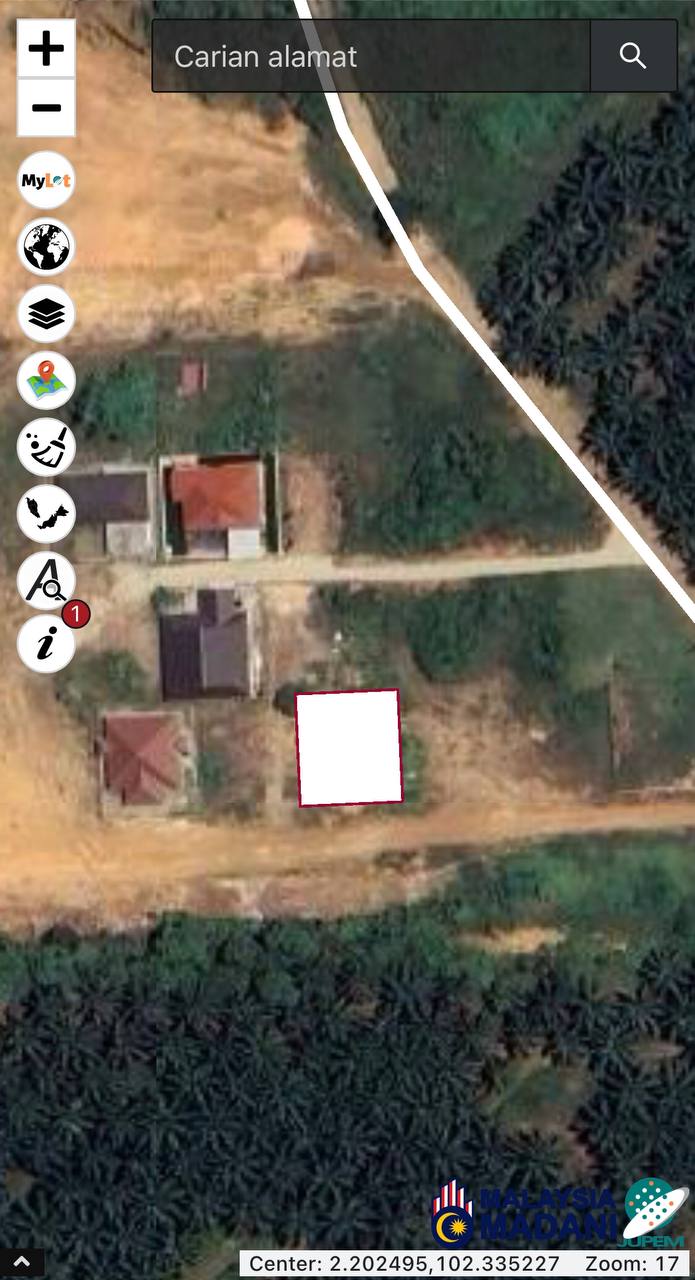Clear the map with the broom icon
Viewport: 695px width, 1280px height.
coord(46,447)
